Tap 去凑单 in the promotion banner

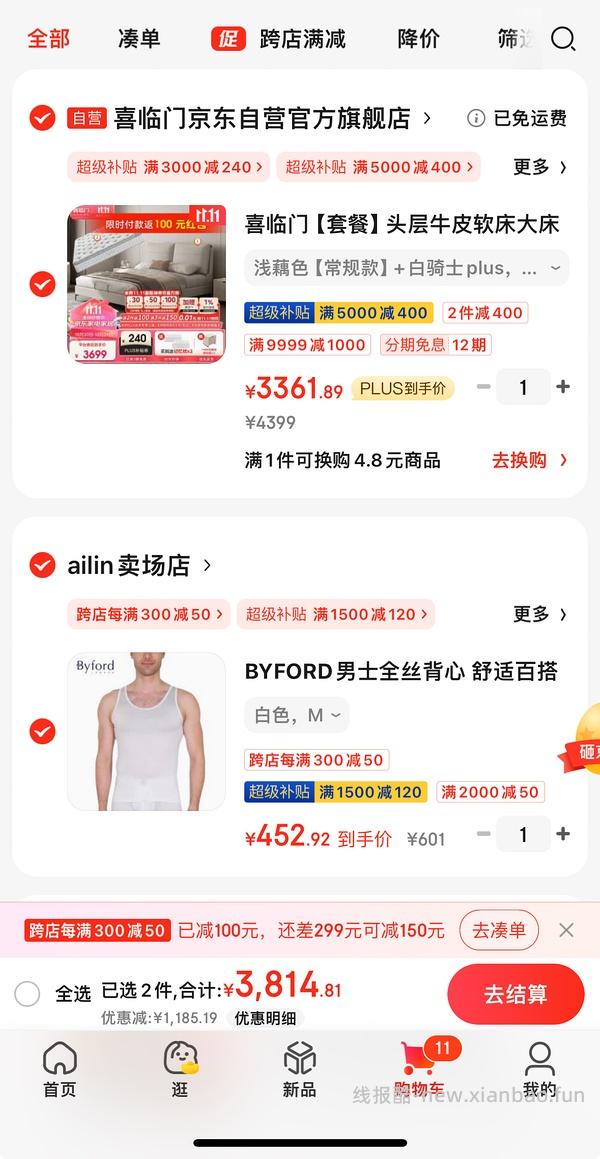tap(498, 930)
